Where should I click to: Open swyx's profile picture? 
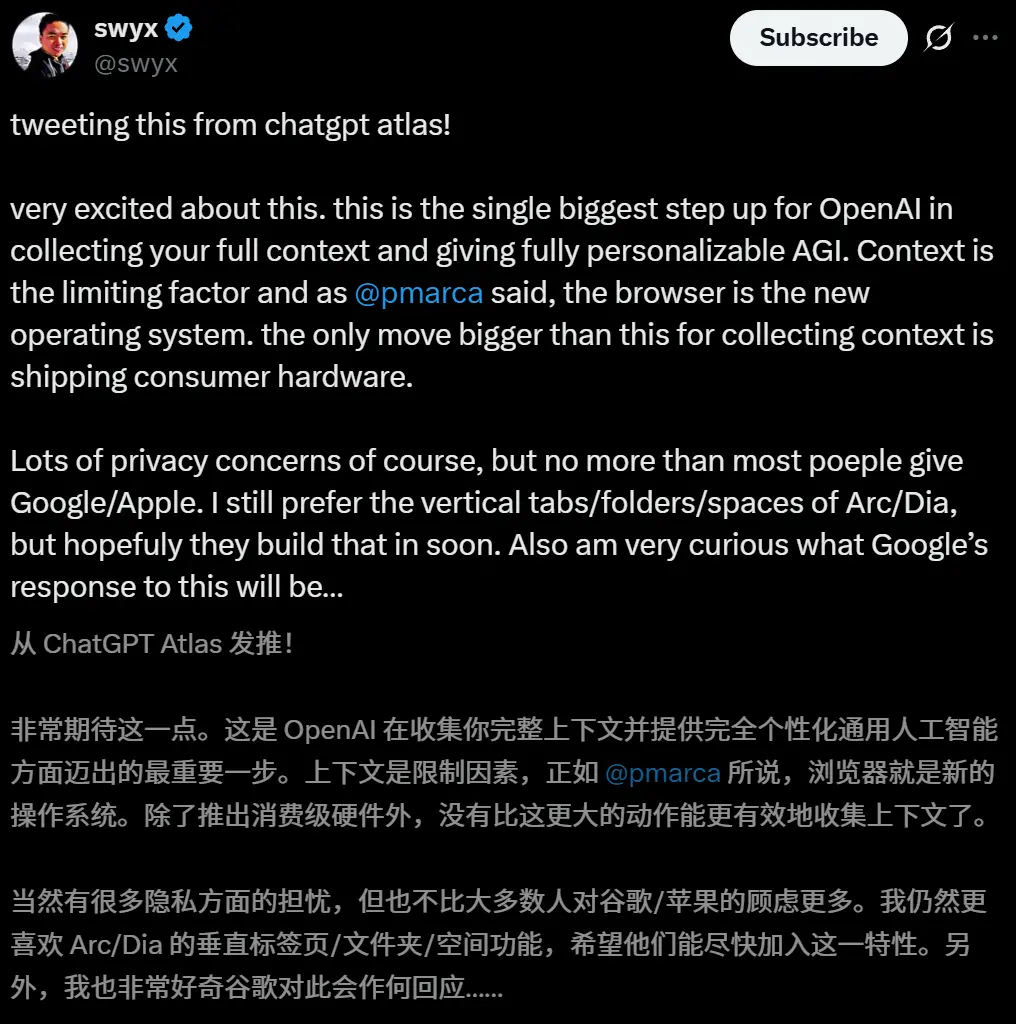click(45, 46)
